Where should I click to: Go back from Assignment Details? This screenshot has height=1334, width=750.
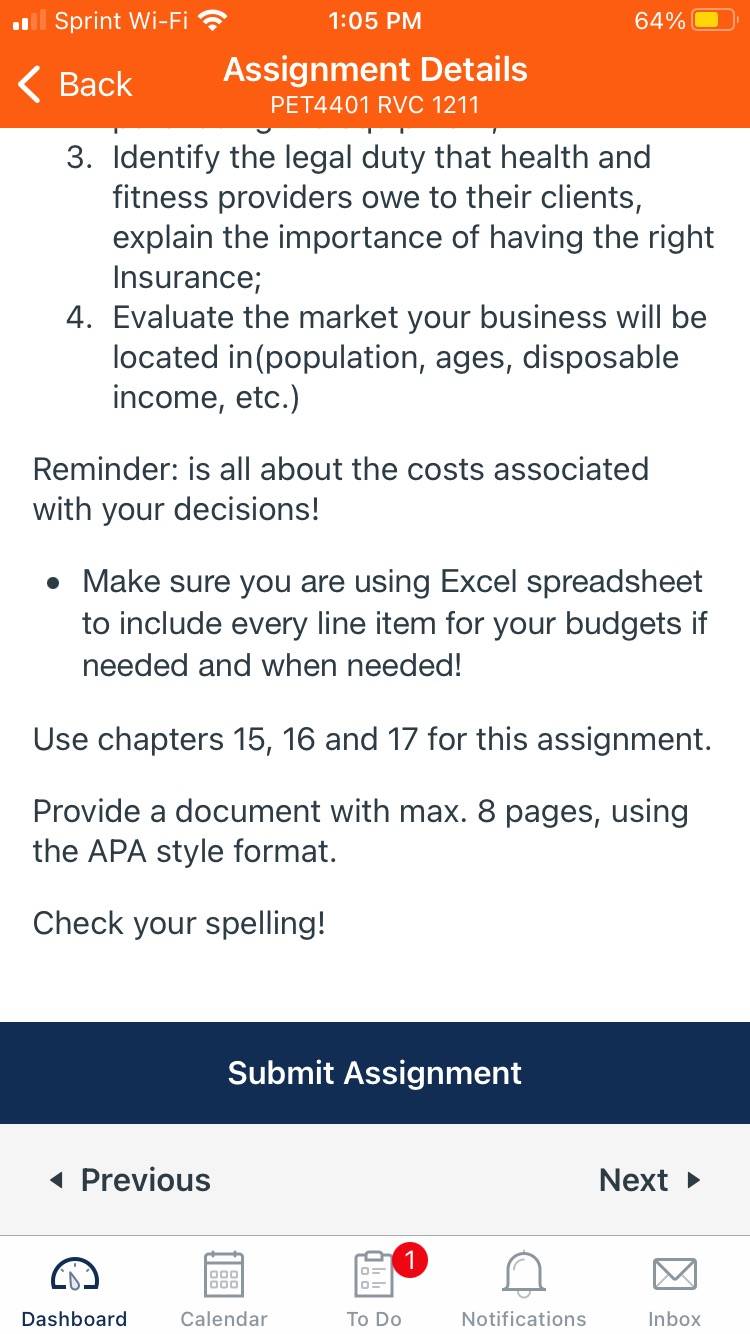75,85
